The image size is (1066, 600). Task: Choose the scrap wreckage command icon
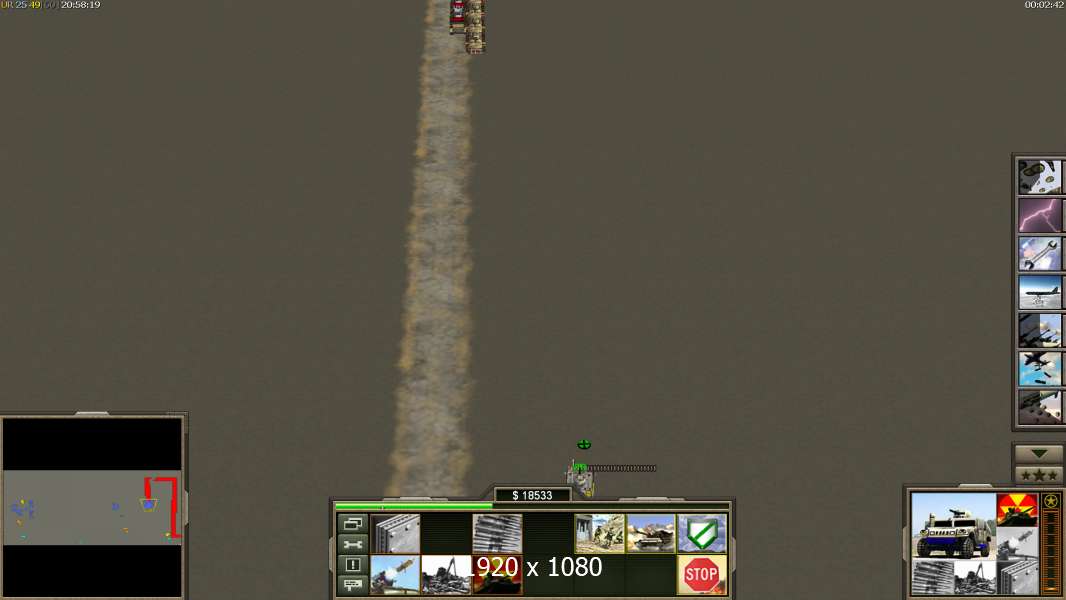point(446,574)
